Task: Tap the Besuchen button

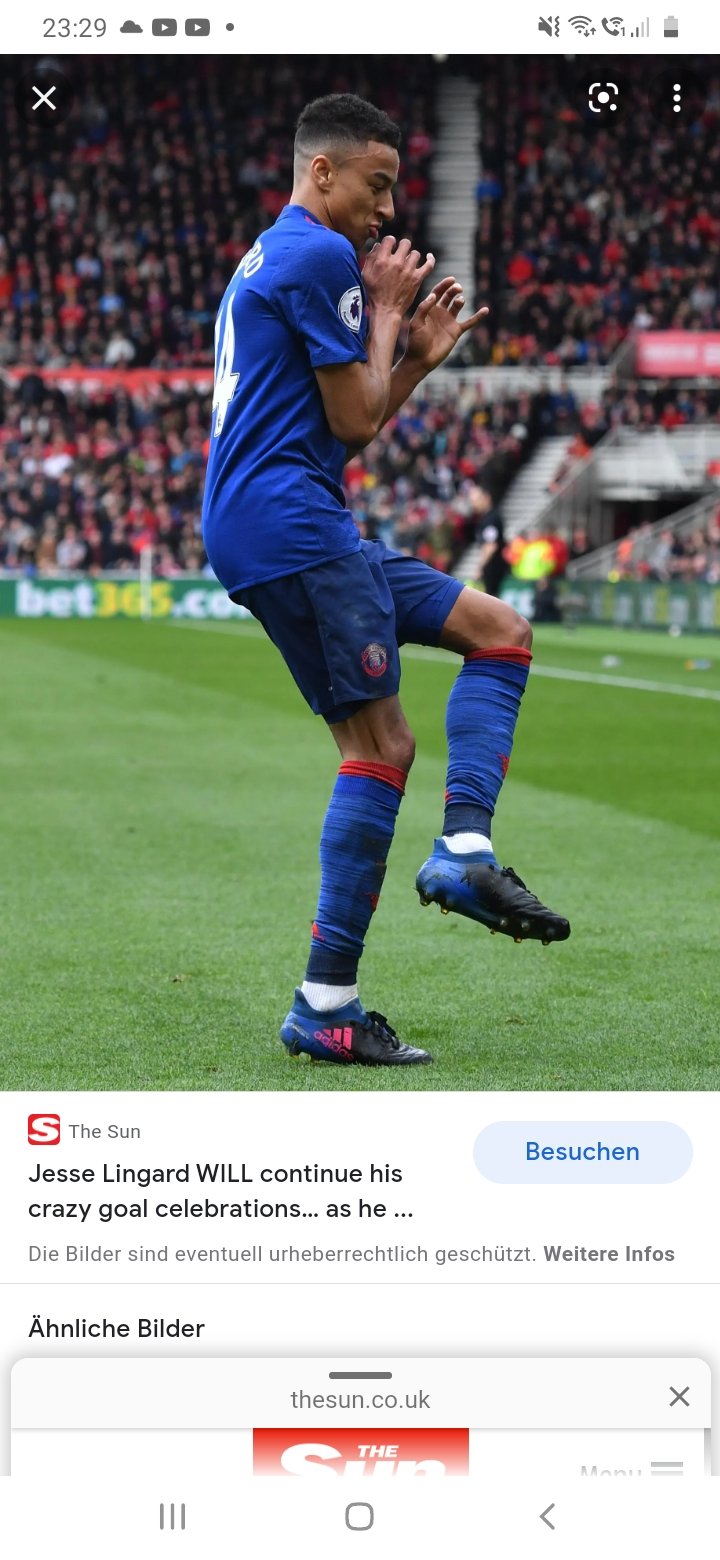Action: click(x=582, y=1152)
